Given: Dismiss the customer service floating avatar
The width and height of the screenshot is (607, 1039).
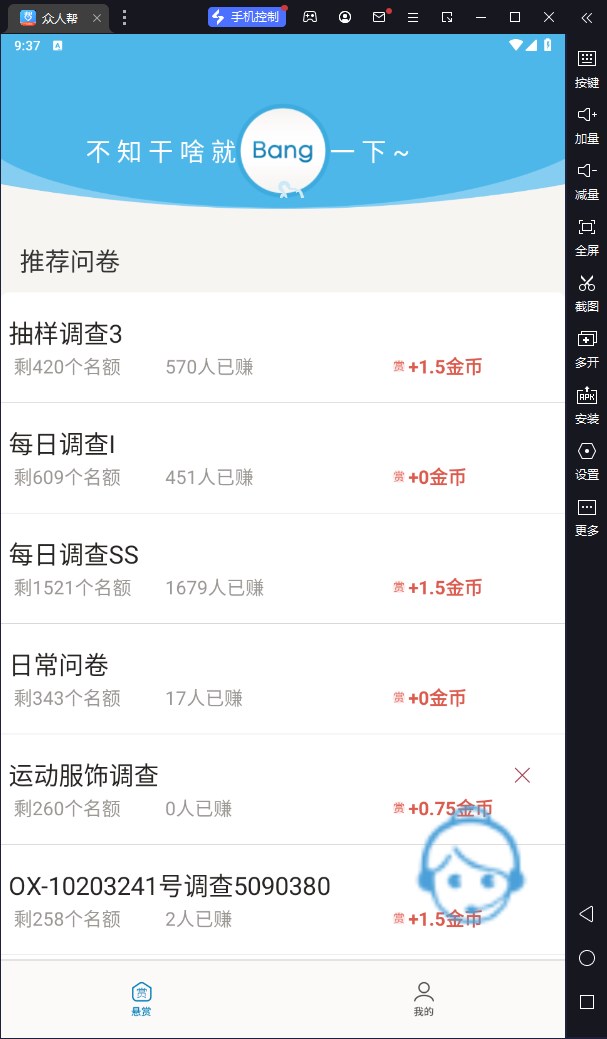Looking at the screenshot, I should 521,775.
